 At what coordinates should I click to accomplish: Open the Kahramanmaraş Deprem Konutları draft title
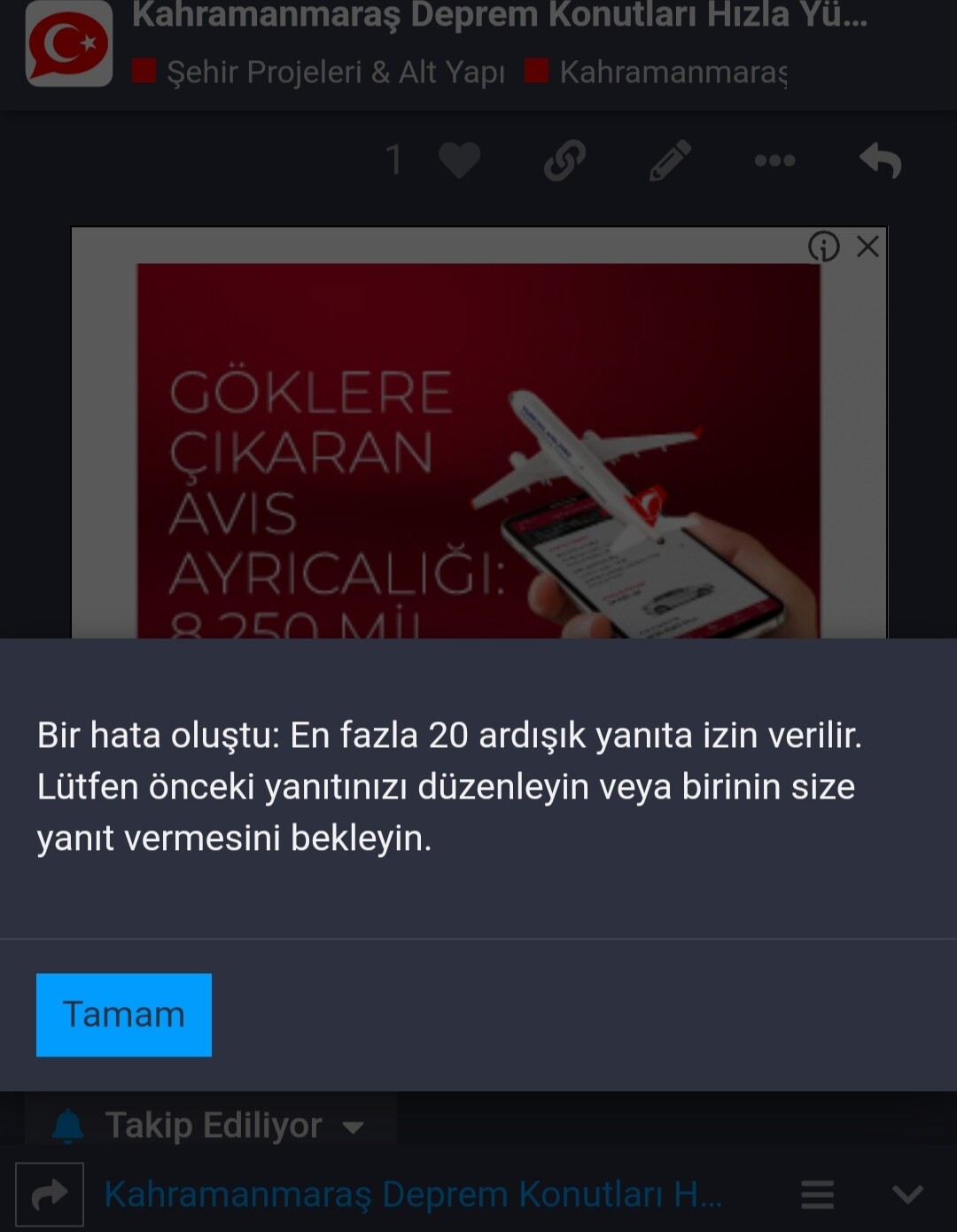pos(413,1195)
